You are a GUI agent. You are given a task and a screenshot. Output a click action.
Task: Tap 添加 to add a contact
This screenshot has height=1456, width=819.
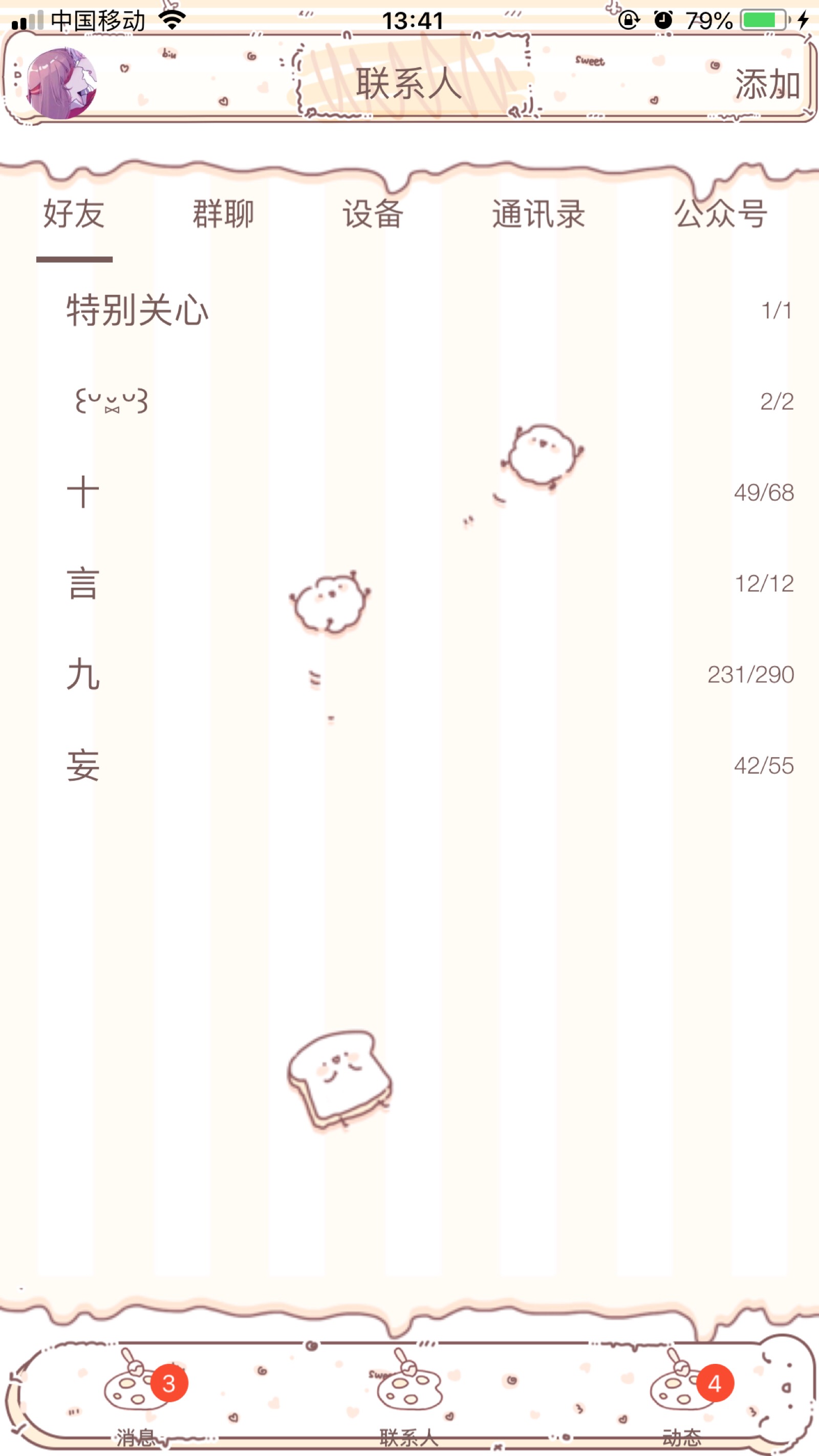(766, 84)
